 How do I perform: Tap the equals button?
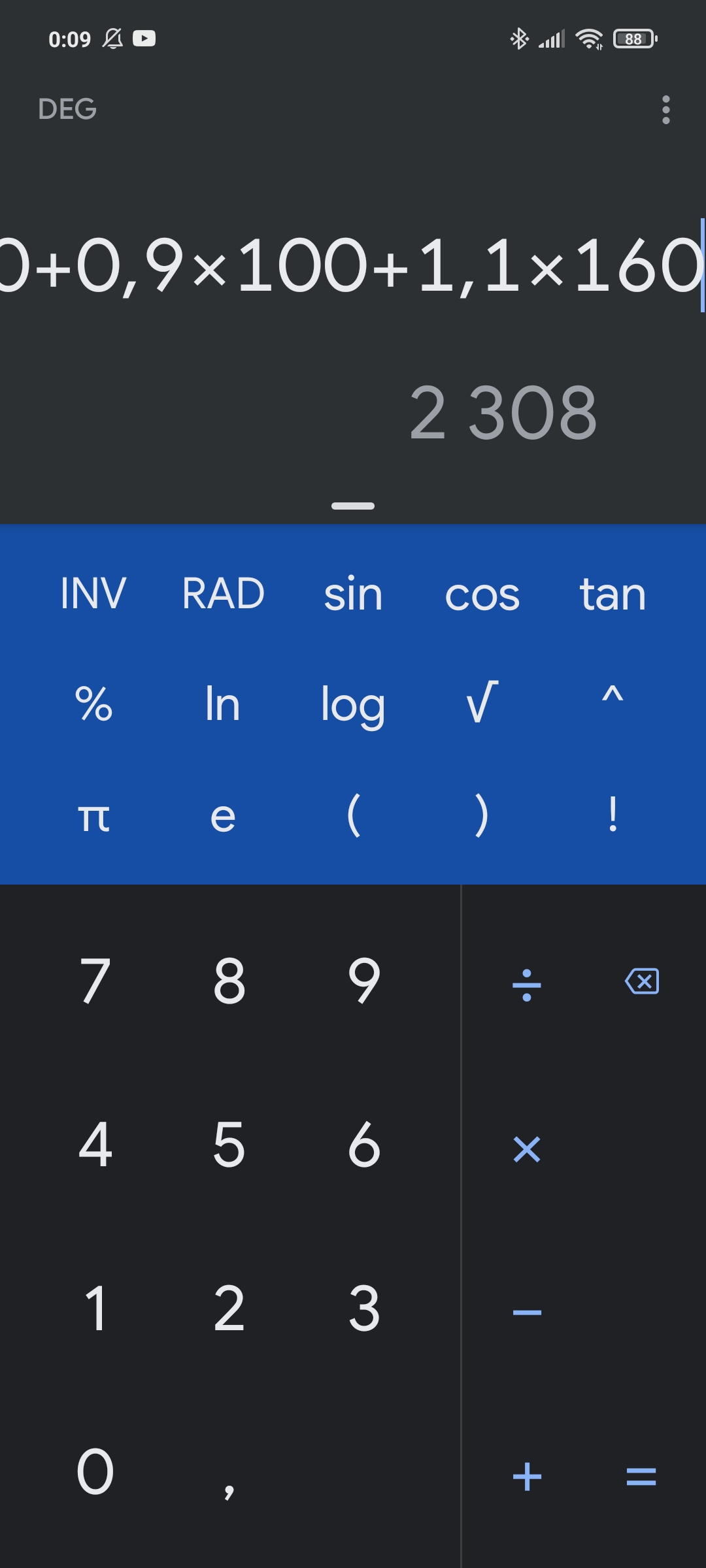pyautogui.click(x=641, y=1477)
